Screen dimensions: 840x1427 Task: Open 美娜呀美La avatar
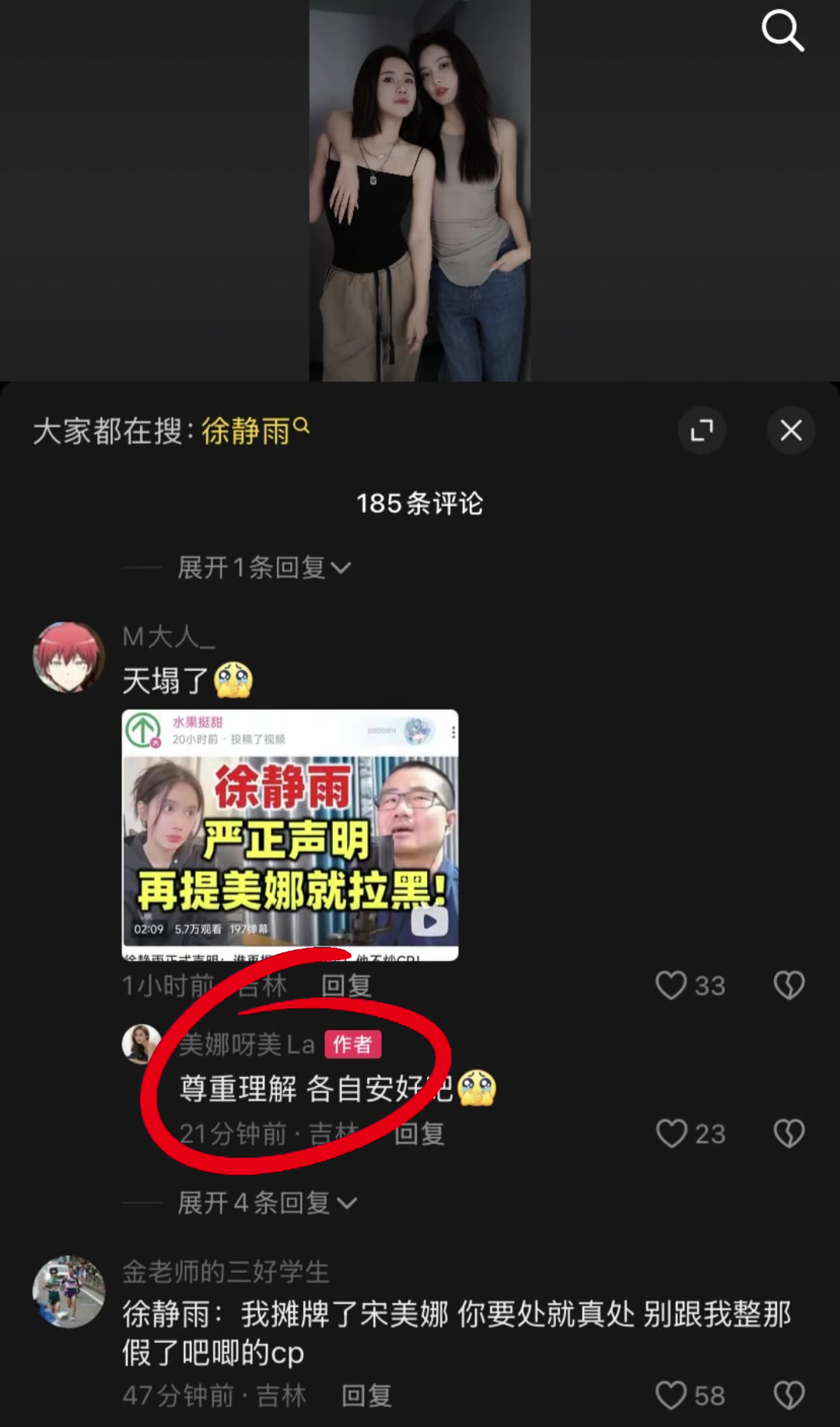tap(142, 1044)
